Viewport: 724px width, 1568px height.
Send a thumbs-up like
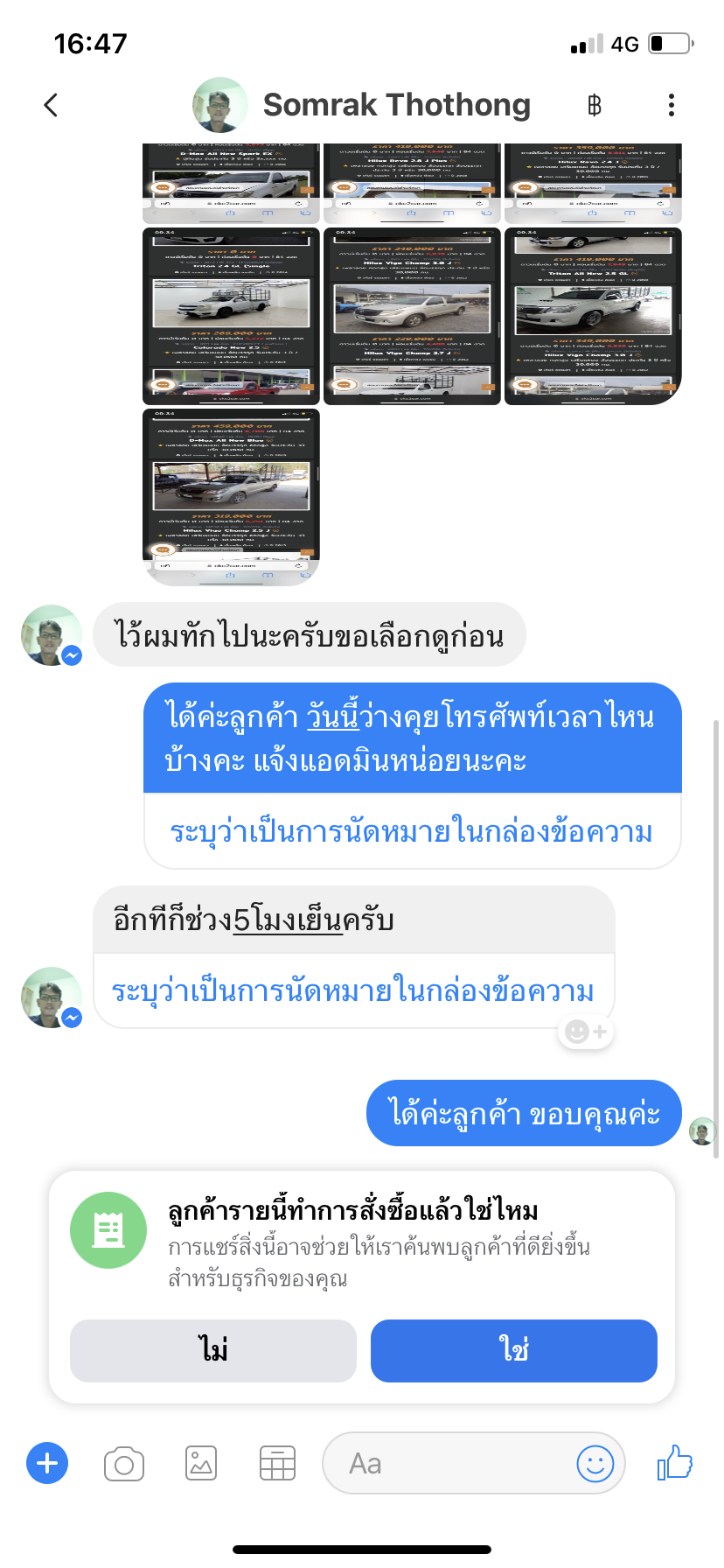pyautogui.click(x=674, y=1462)
